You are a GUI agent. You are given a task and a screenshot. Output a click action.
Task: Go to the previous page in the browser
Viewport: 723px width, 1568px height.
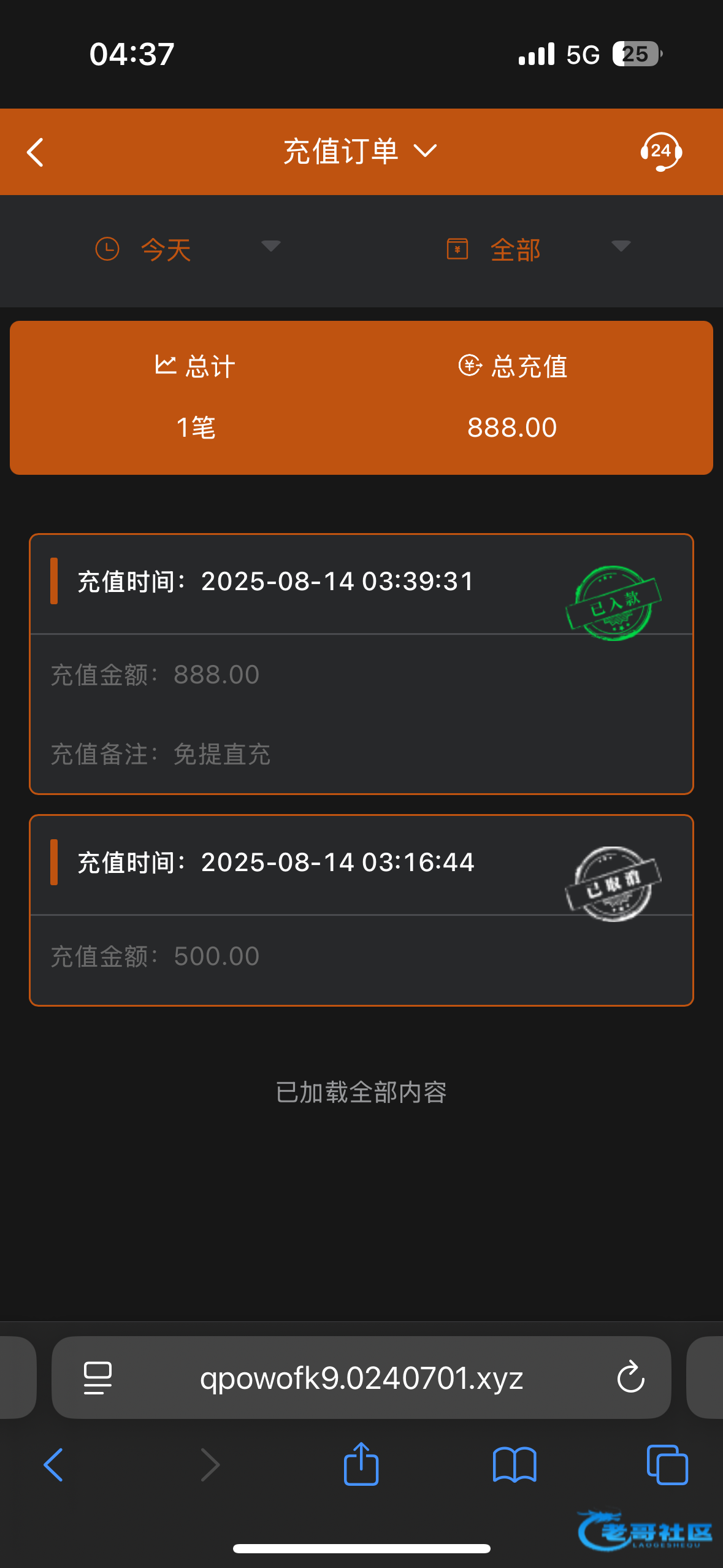(x=54, y=1465)
